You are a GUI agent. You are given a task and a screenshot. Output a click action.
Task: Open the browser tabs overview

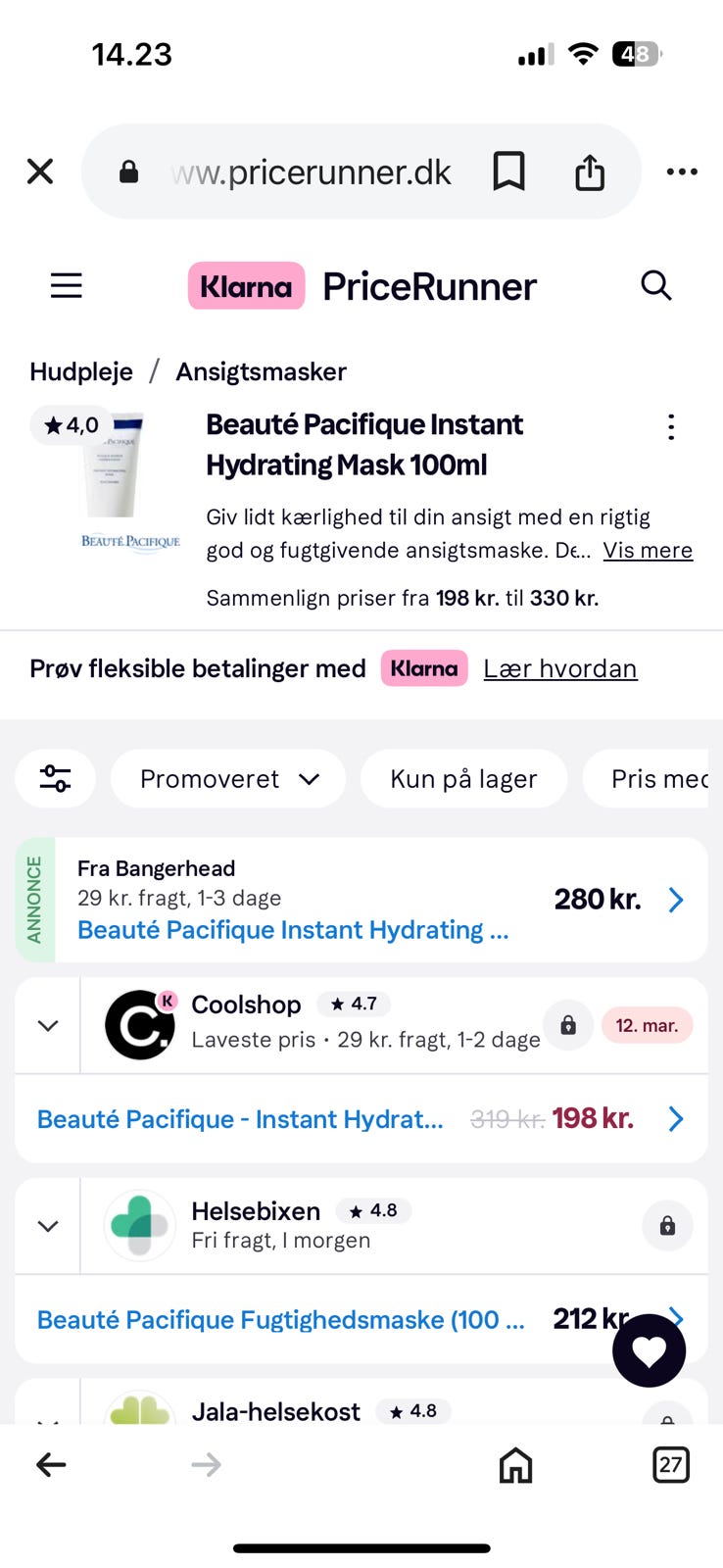click(x=670, y=1464)
